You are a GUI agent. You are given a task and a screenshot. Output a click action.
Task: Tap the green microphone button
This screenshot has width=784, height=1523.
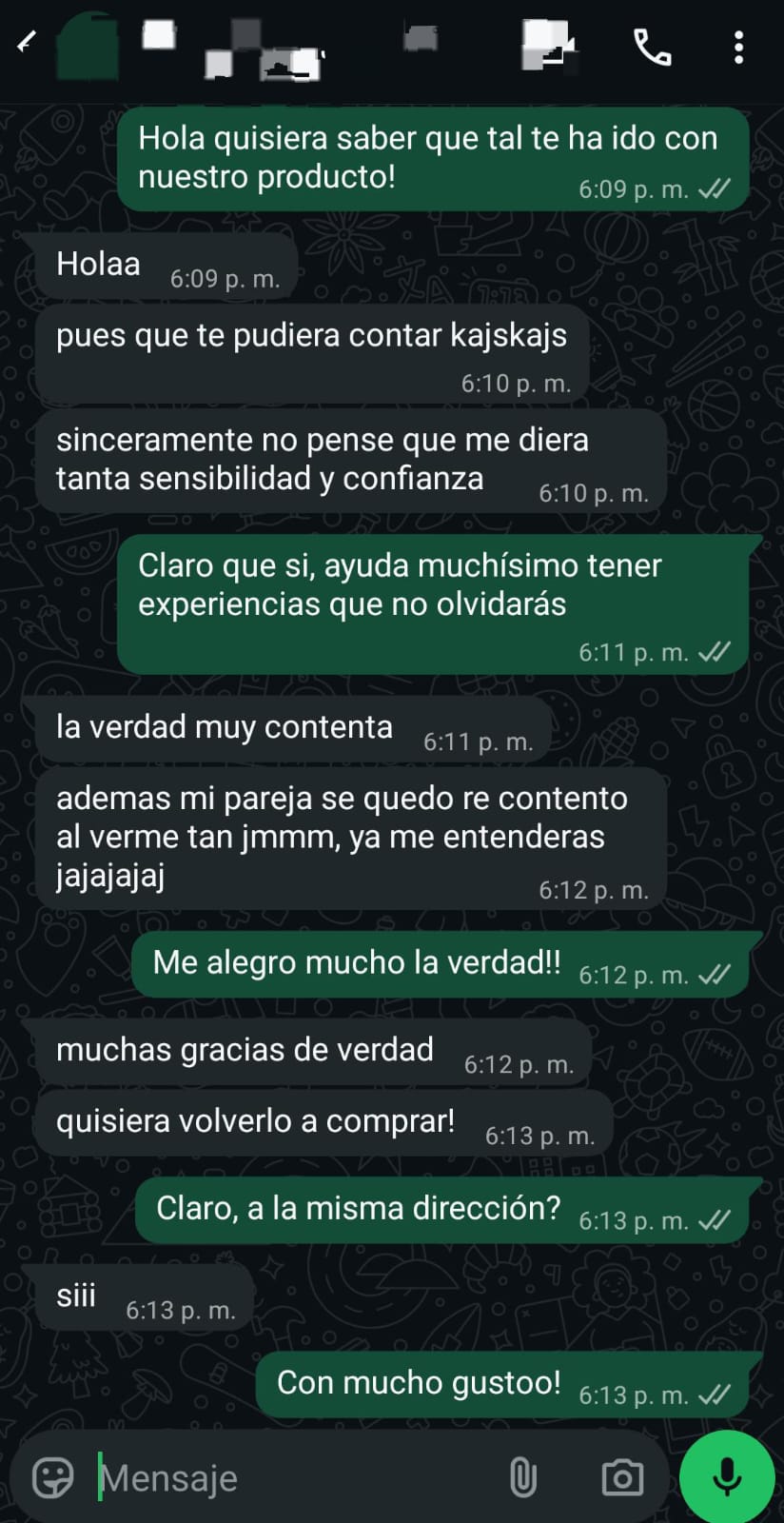click(x=727, y=1477)
